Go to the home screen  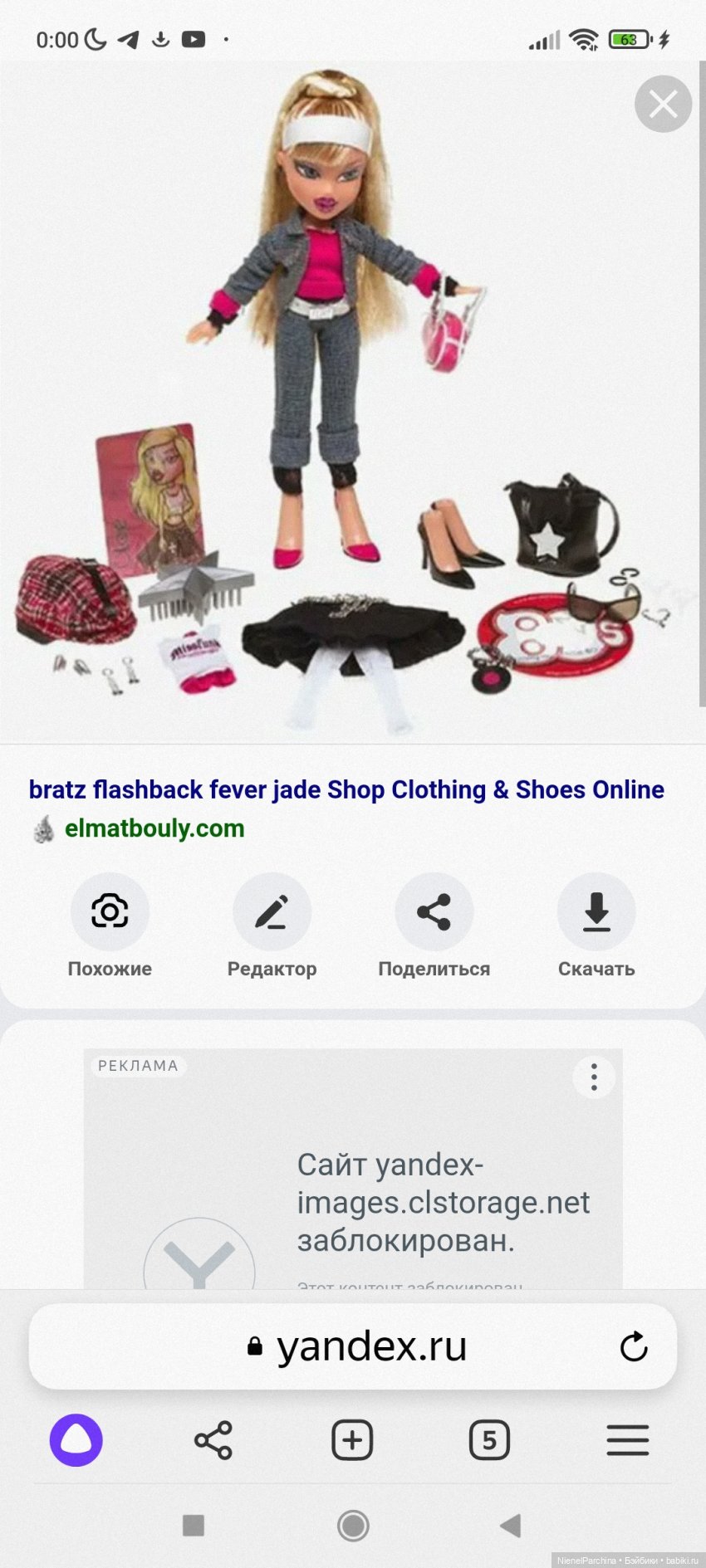click(x=353, y=1525)
